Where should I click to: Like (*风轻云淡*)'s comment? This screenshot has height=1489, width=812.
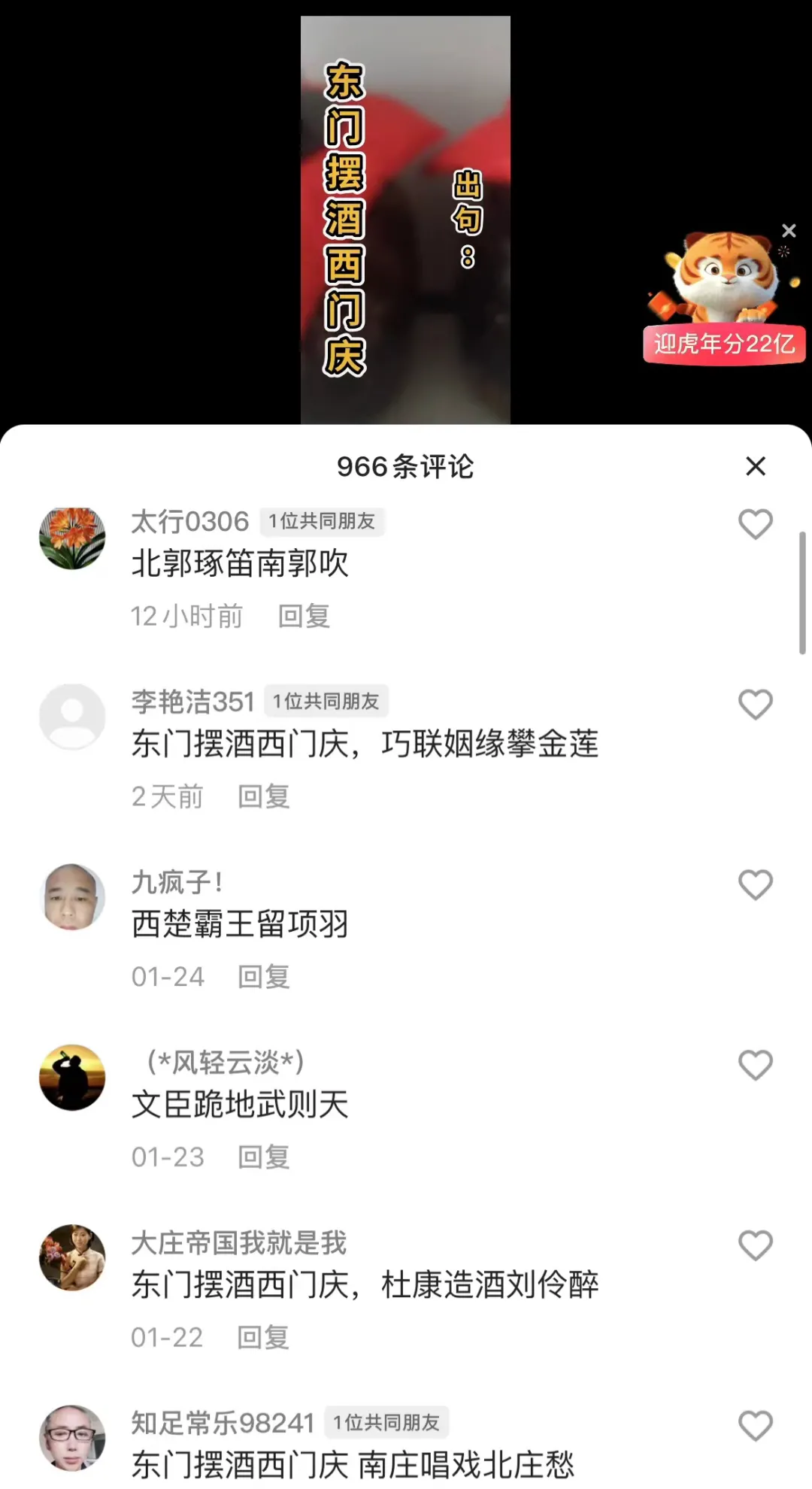(x=755, y=1066)
